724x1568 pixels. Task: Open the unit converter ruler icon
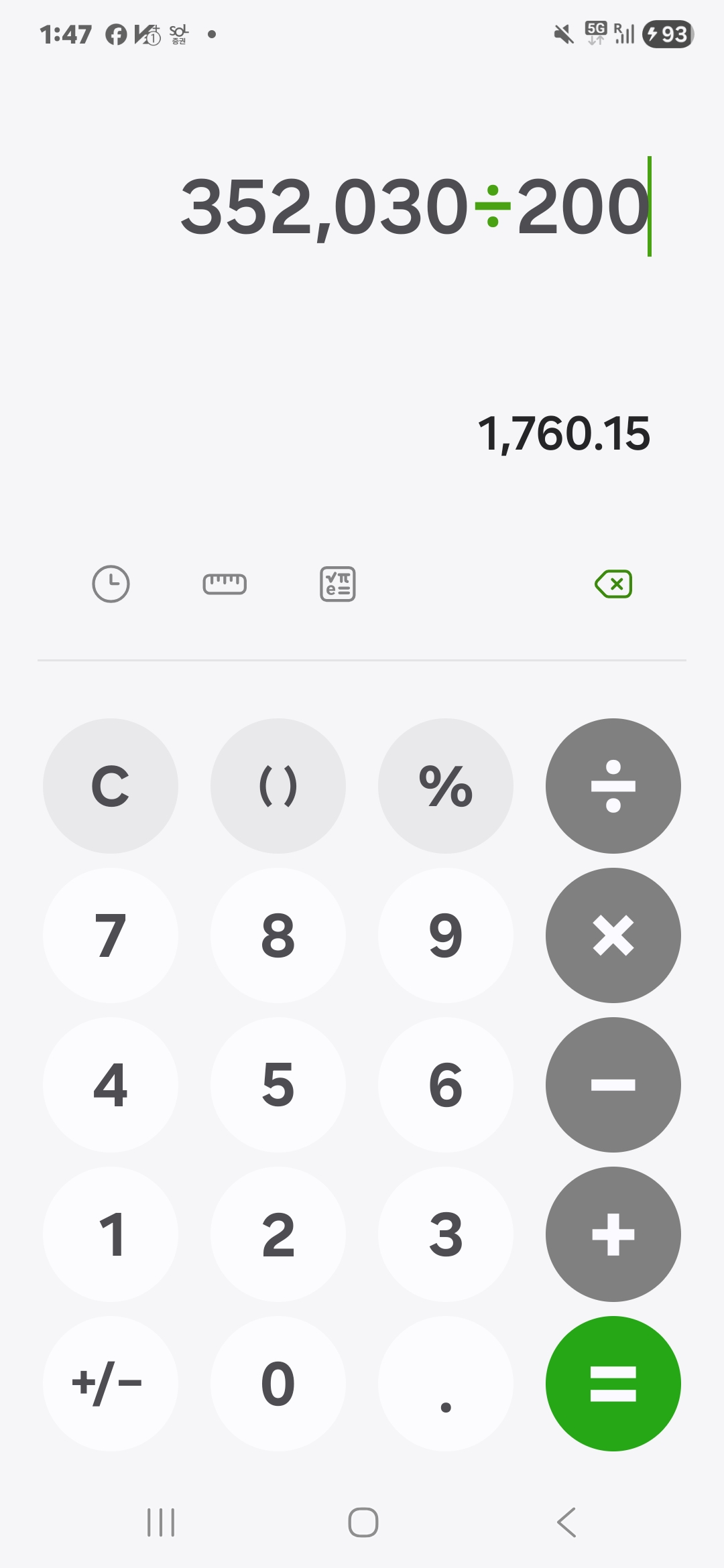pyautogui.click(x=225, y=584)
